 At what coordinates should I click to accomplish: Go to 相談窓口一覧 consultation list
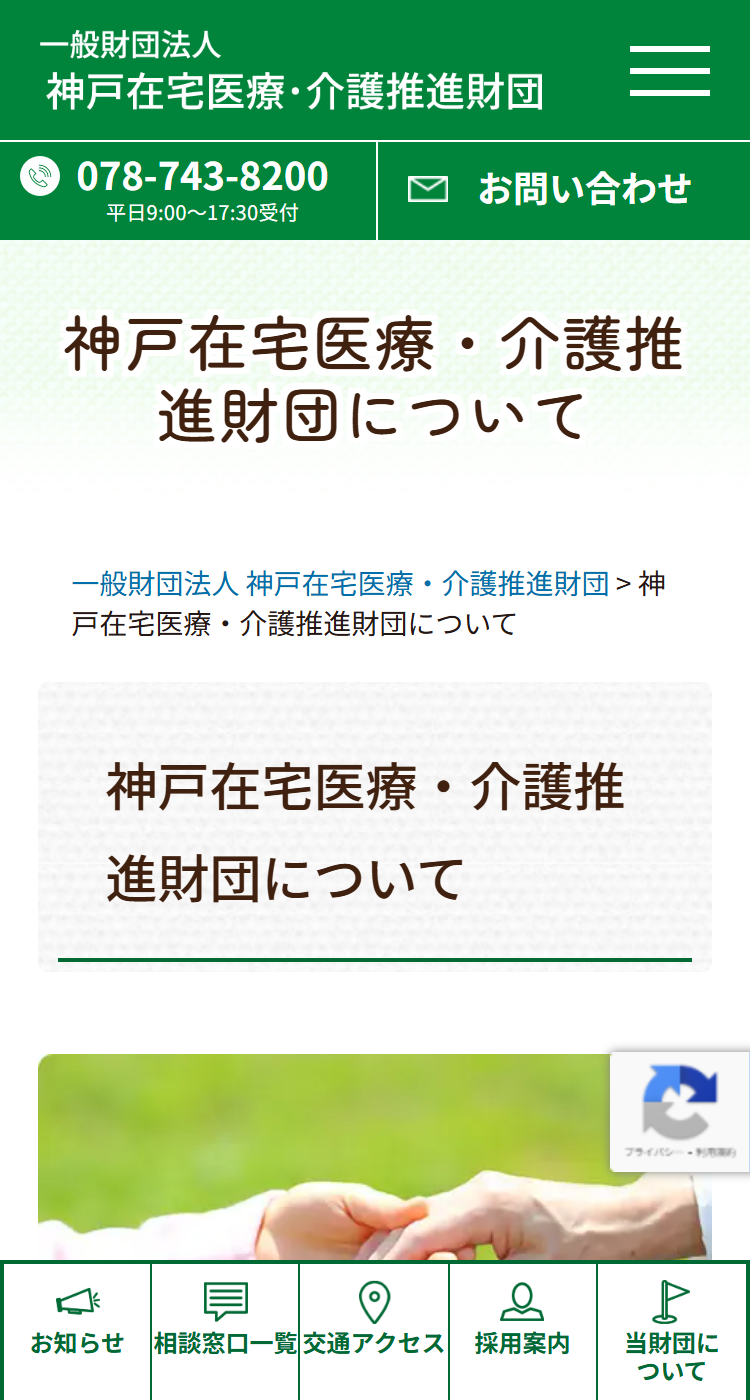225,1330
